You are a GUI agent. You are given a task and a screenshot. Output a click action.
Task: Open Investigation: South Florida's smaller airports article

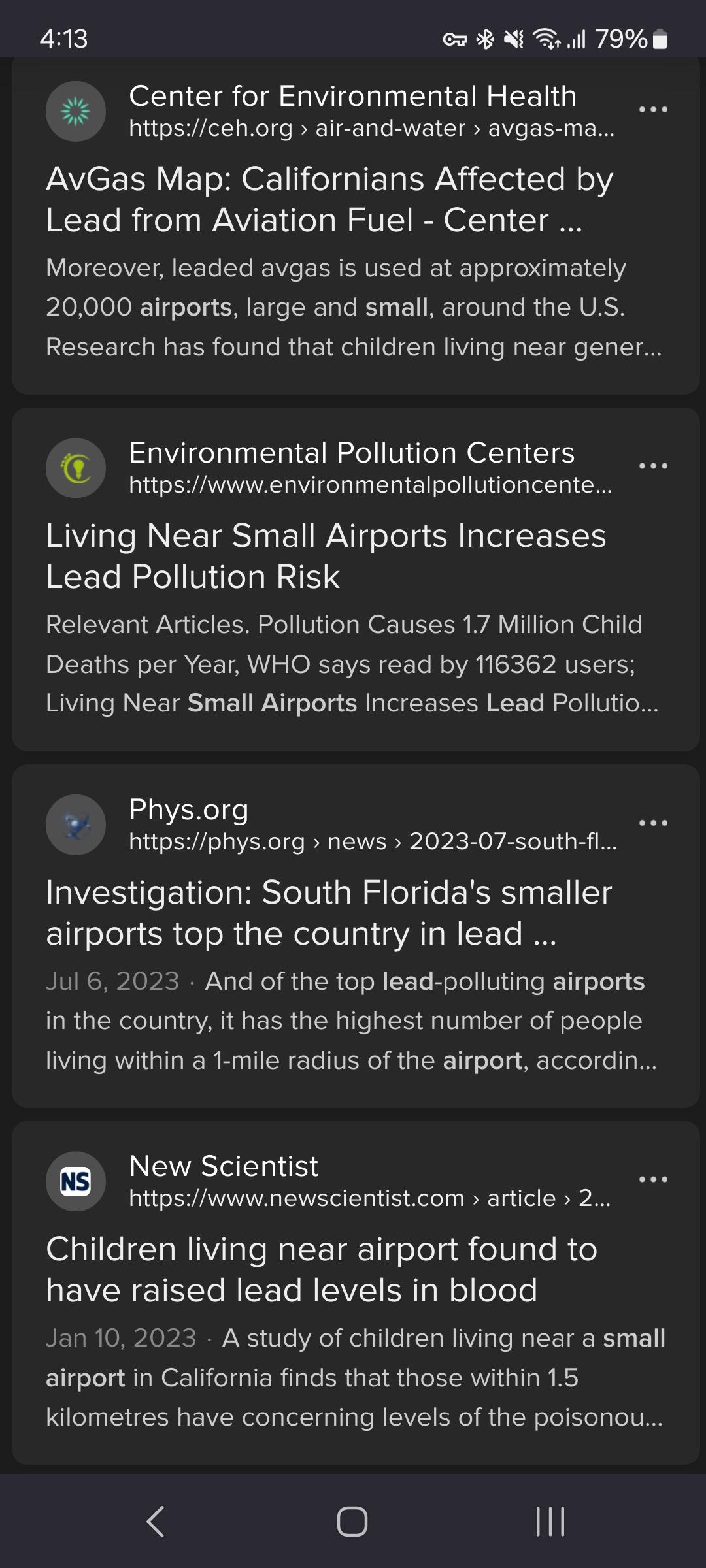pos(329,913)
